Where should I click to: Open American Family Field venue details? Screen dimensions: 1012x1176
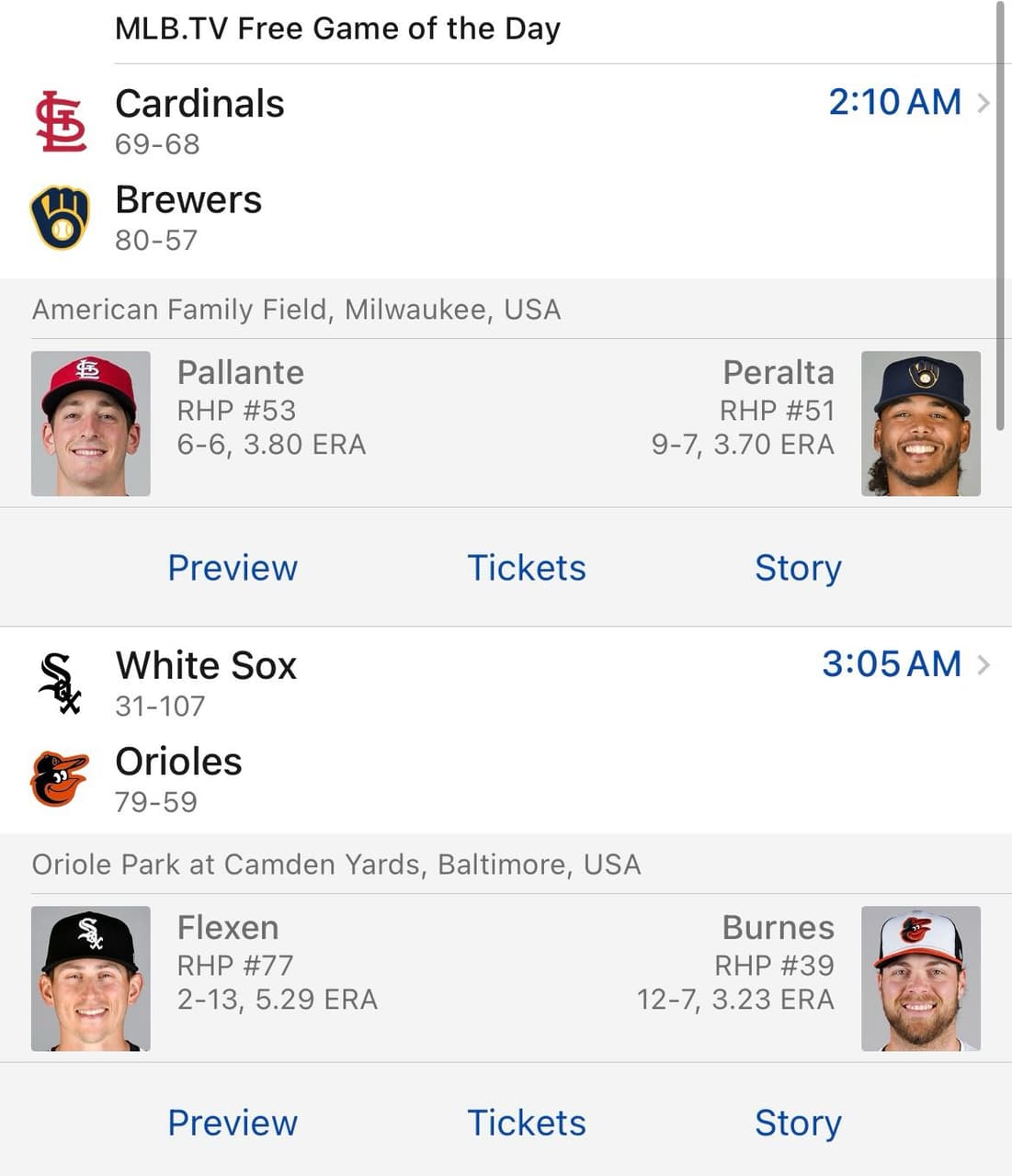point(297,310)
